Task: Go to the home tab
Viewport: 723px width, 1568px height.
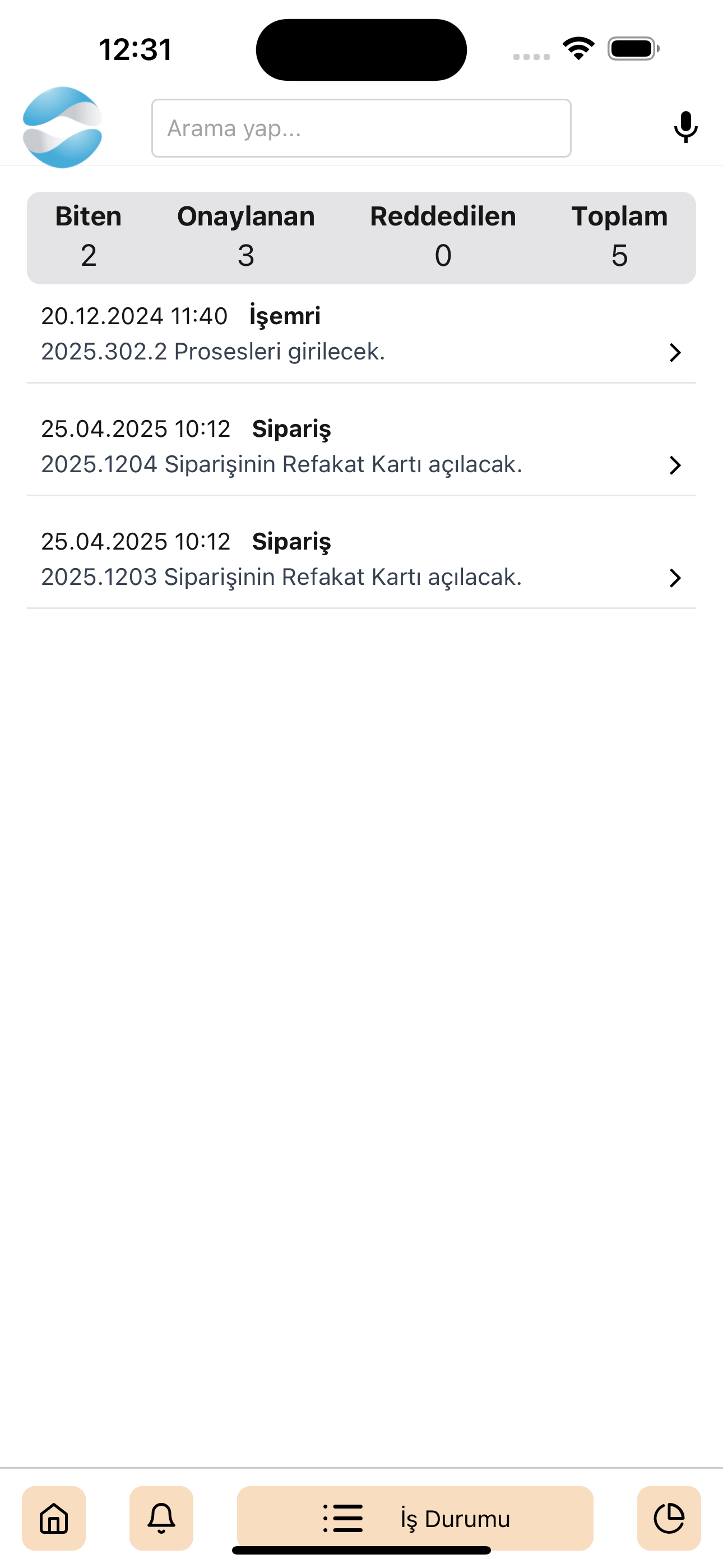Action: (54, 1518)
